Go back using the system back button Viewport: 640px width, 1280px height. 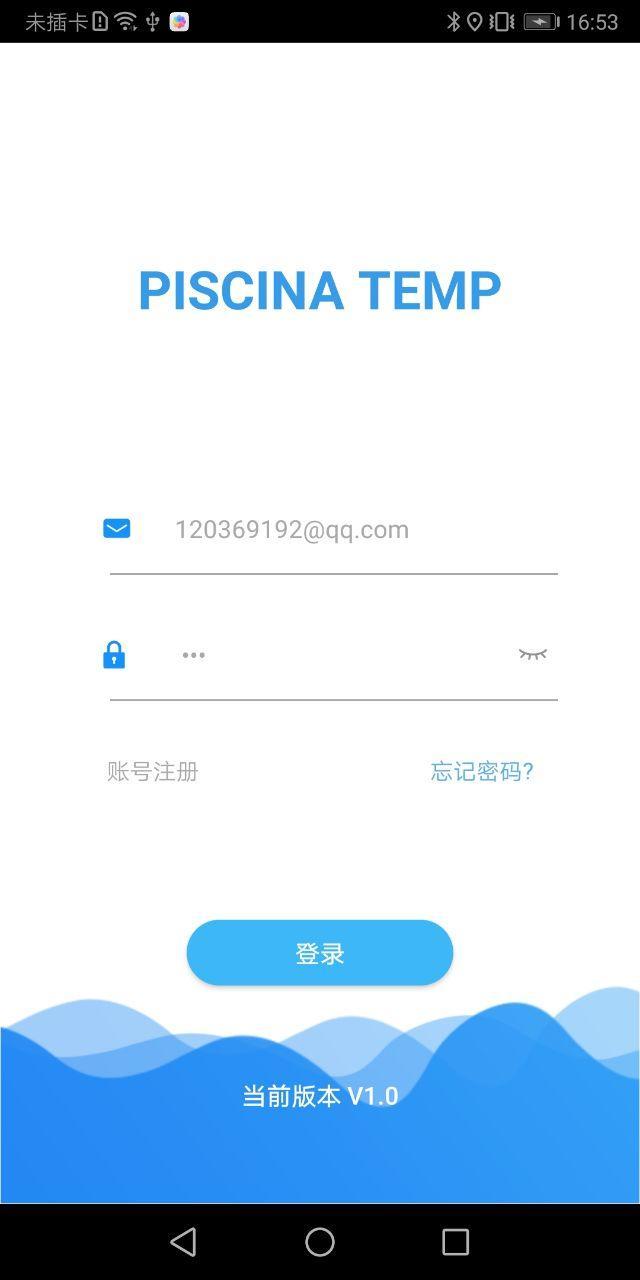[x=184, y=1242]
